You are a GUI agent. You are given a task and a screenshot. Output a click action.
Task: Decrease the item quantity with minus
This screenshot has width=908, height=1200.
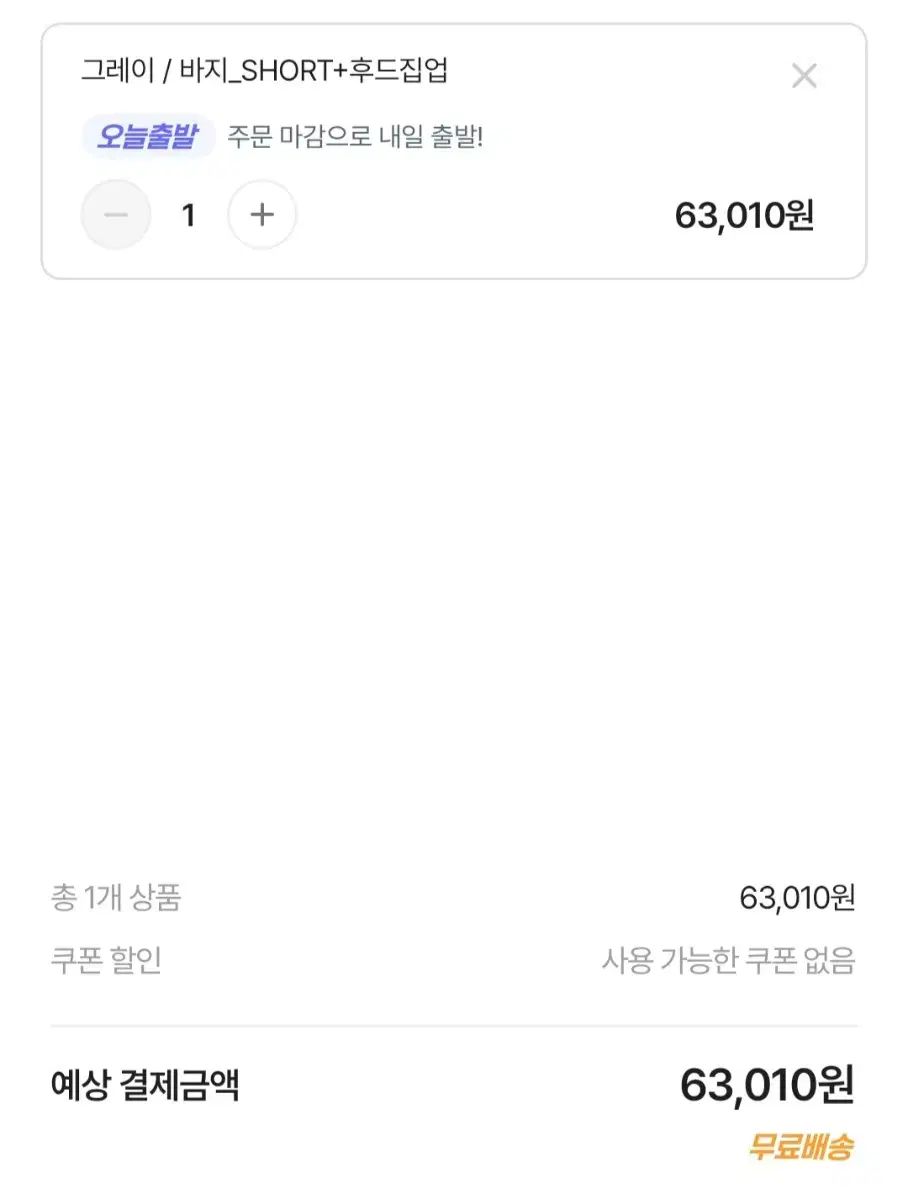coord(116,215)
